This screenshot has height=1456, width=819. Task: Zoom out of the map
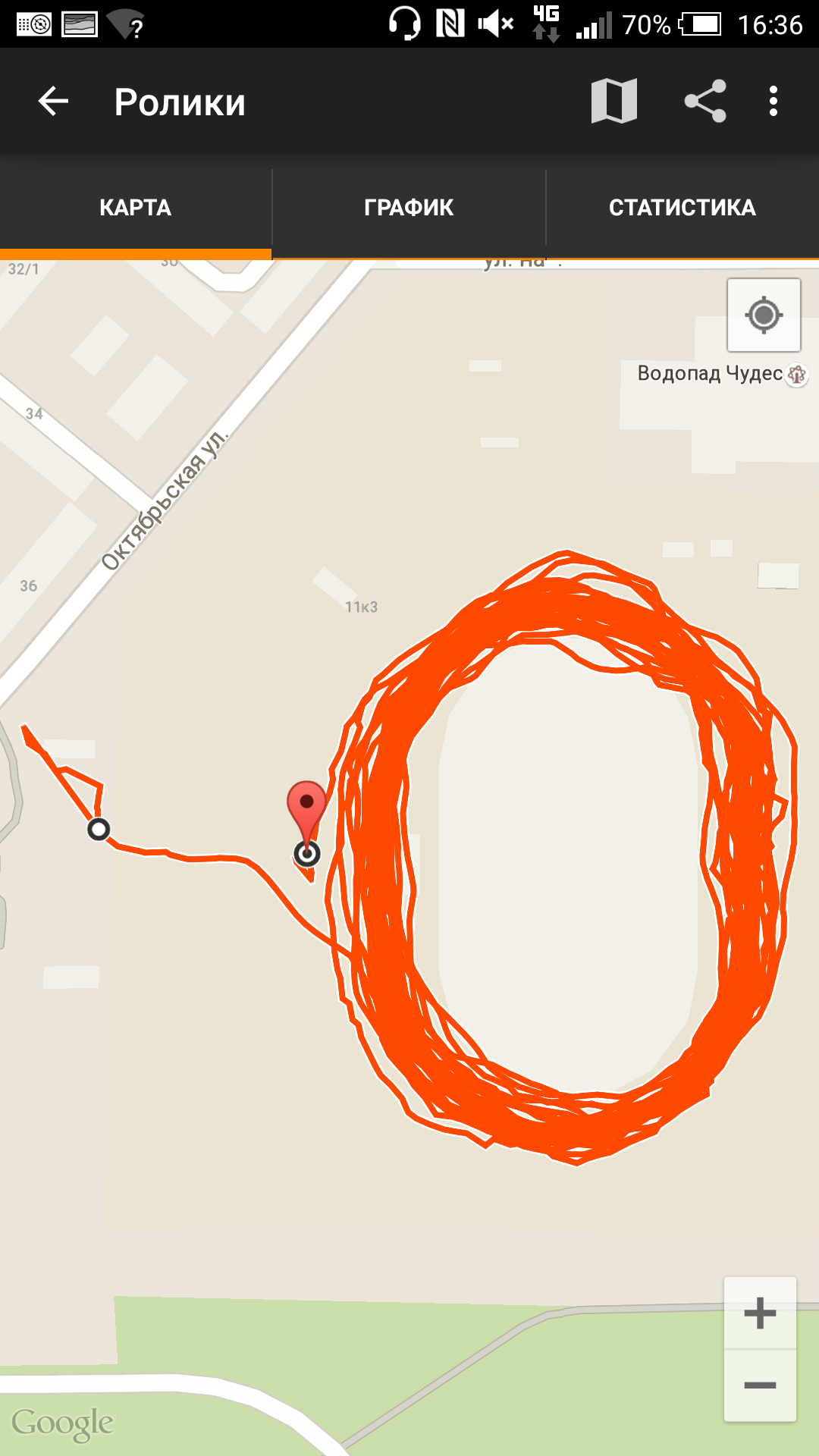pos(760,1385)
